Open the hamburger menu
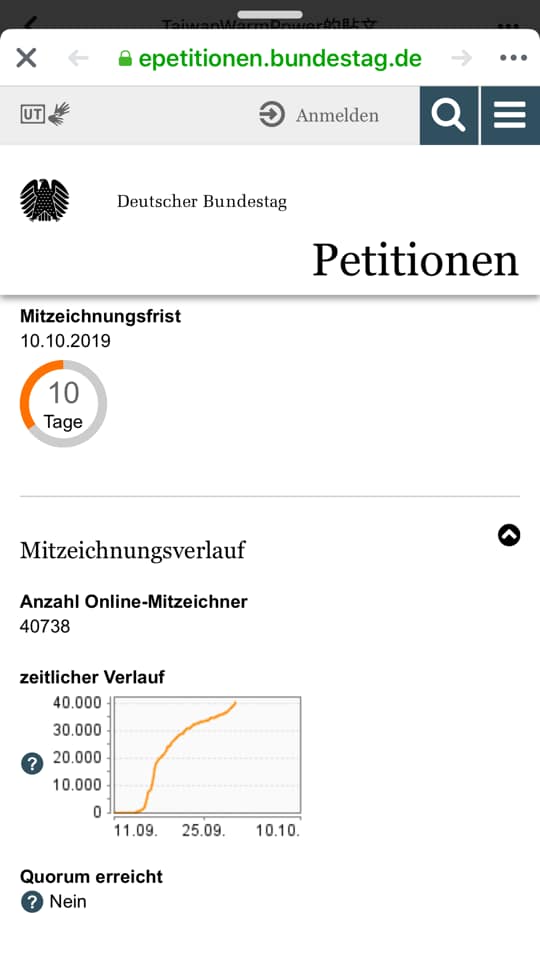 pyautogui.click(x=510, y=116)
